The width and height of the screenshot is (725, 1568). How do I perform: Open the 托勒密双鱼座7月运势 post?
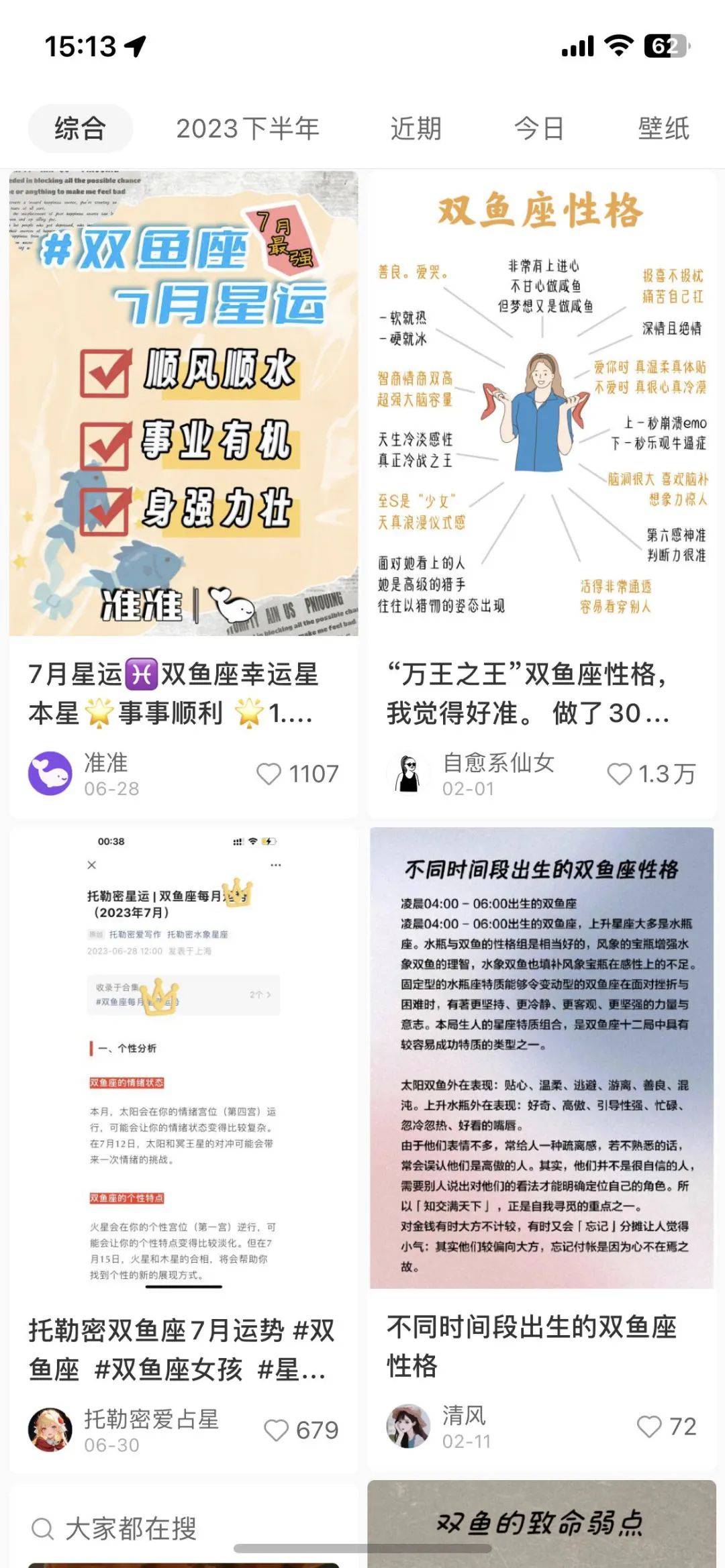pyautogui.click(x=183, y=1060)
